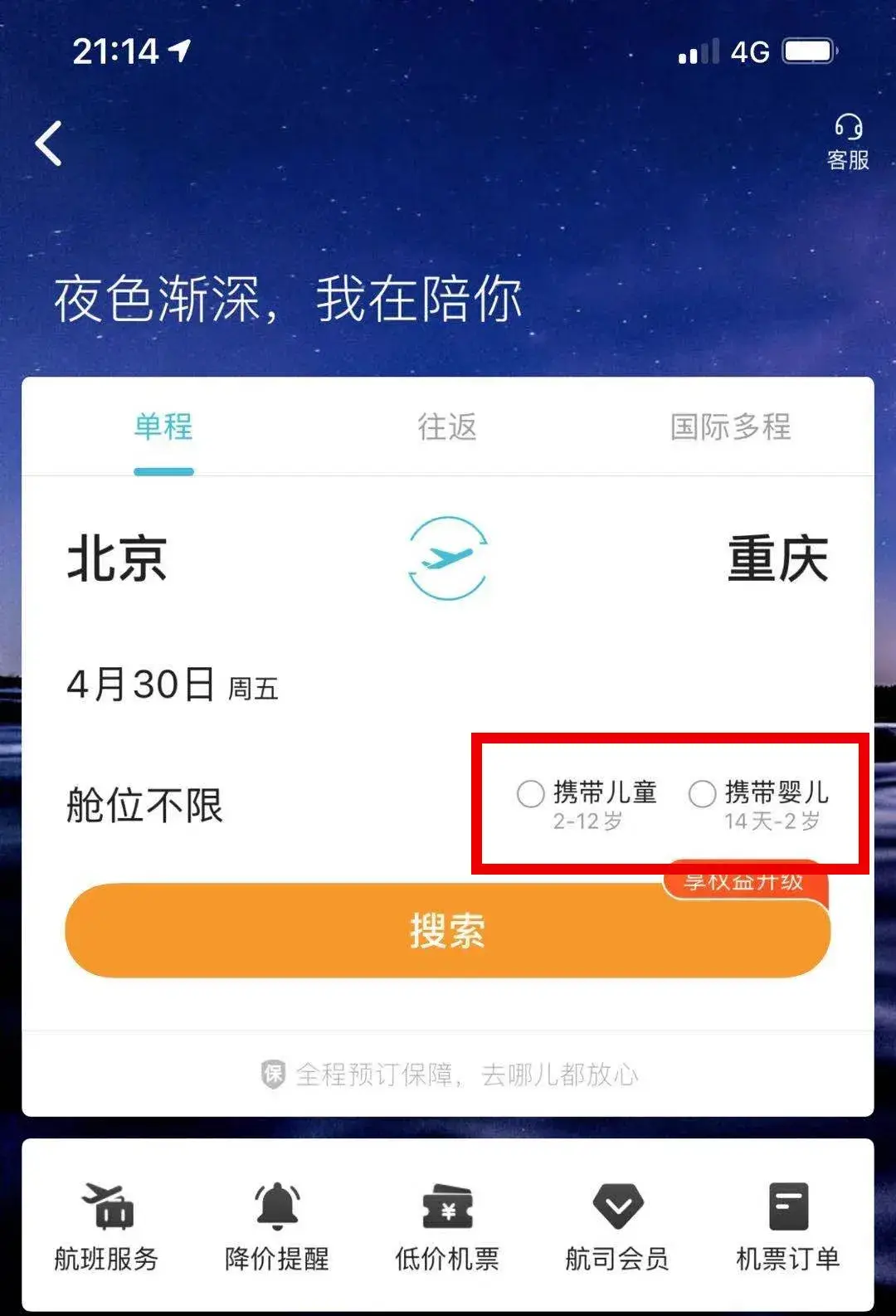Viewport: 896px width, 1316px height.
Task: Switch to the 往返 round-trip tab
Action: [x=447, y=427]
